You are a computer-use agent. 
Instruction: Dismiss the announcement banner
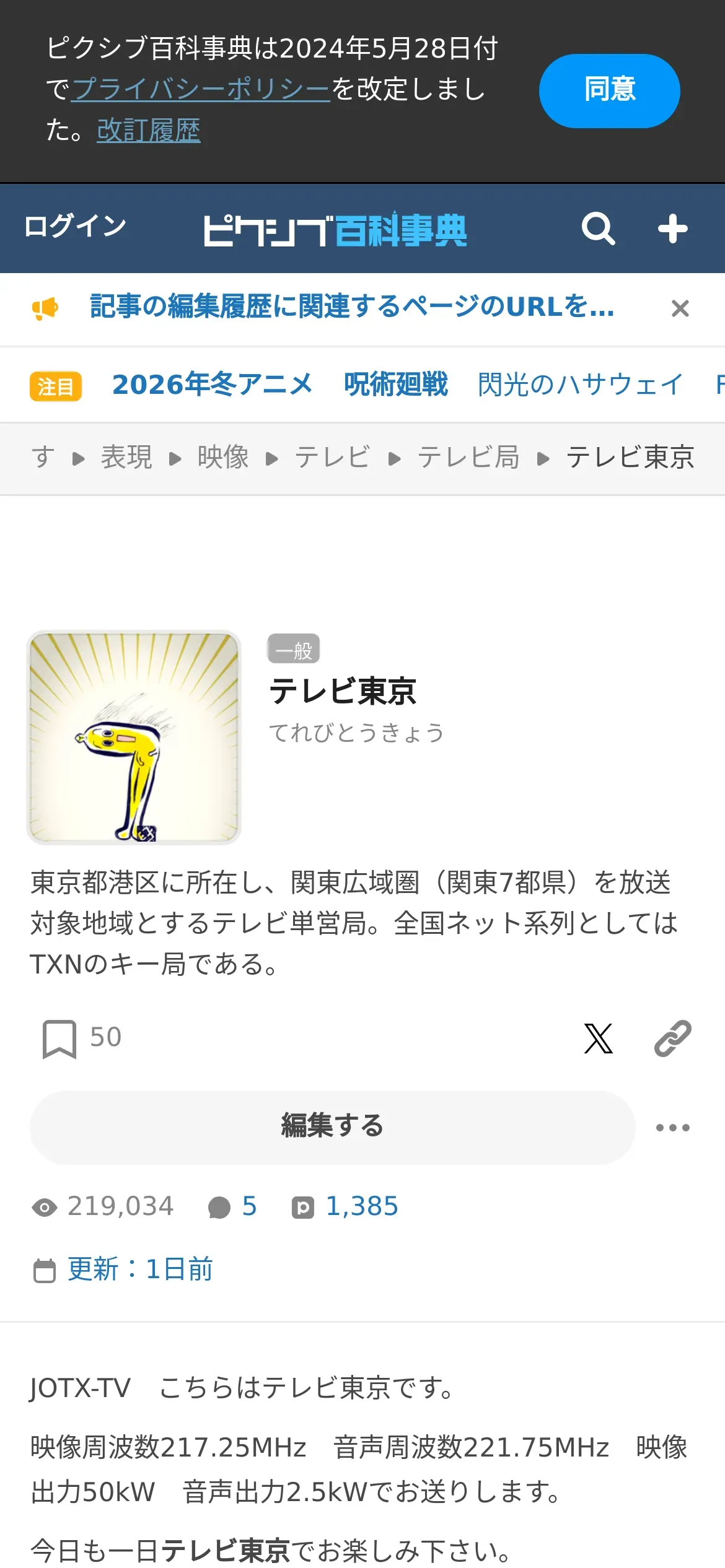click(x=680, y=308)
